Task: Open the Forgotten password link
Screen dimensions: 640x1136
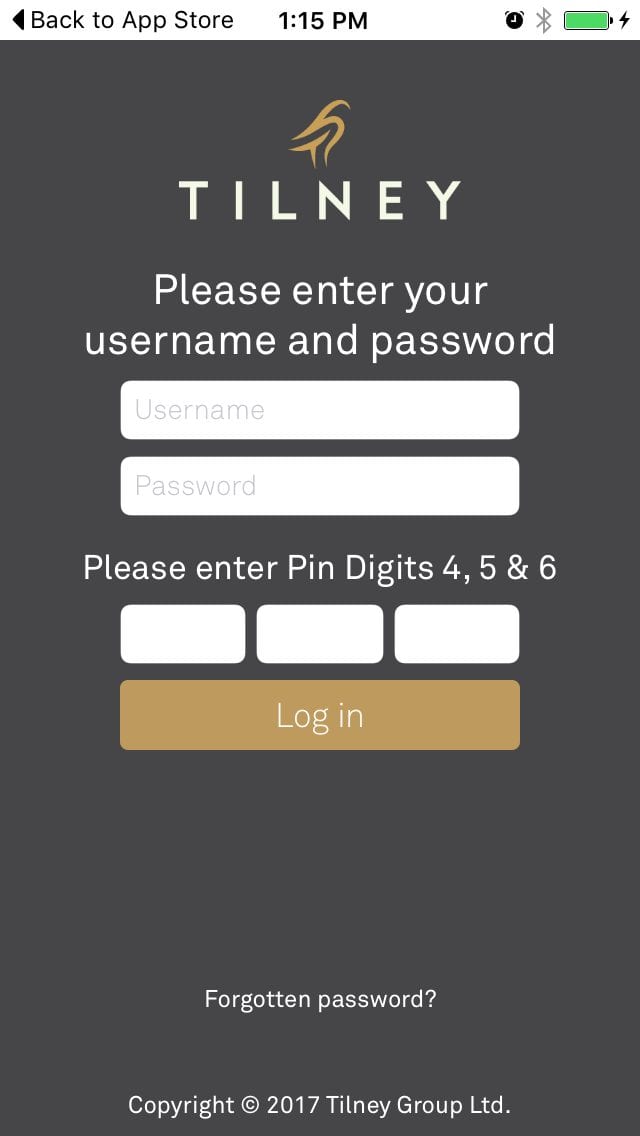Action: 320,1000
